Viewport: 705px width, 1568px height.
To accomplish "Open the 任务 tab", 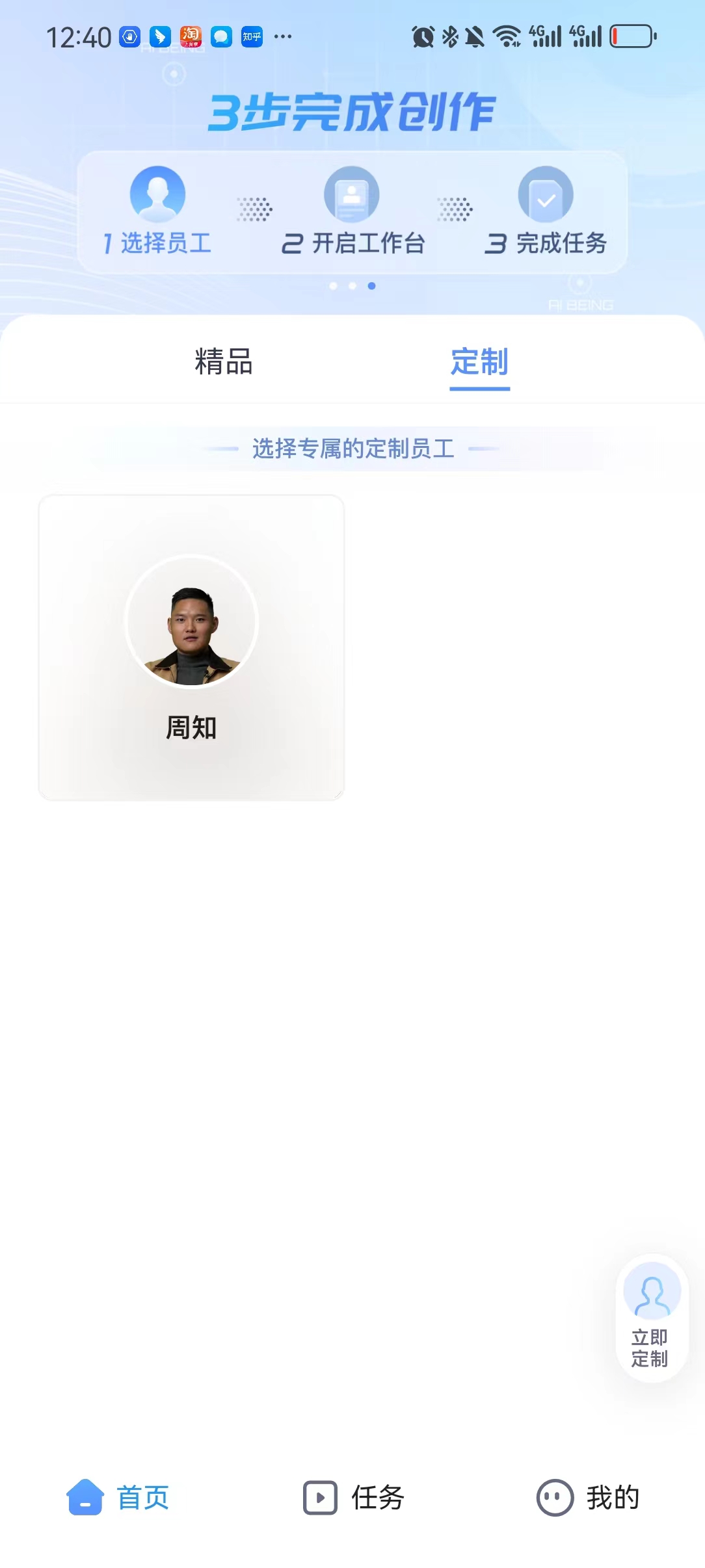I will pos(353,1498).
